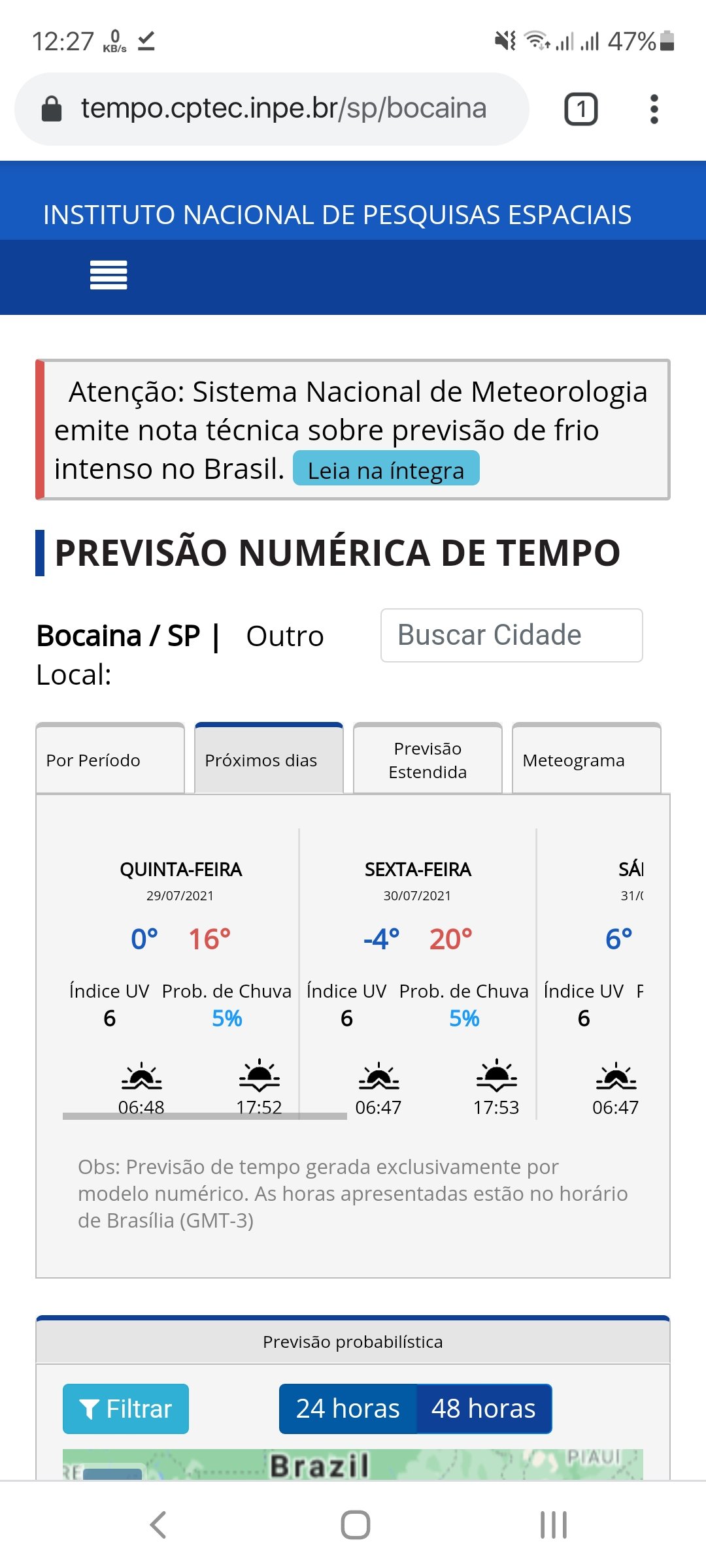
Task: Tap the browser address bar
Action: pyautogui.click(x=272, y=109)
